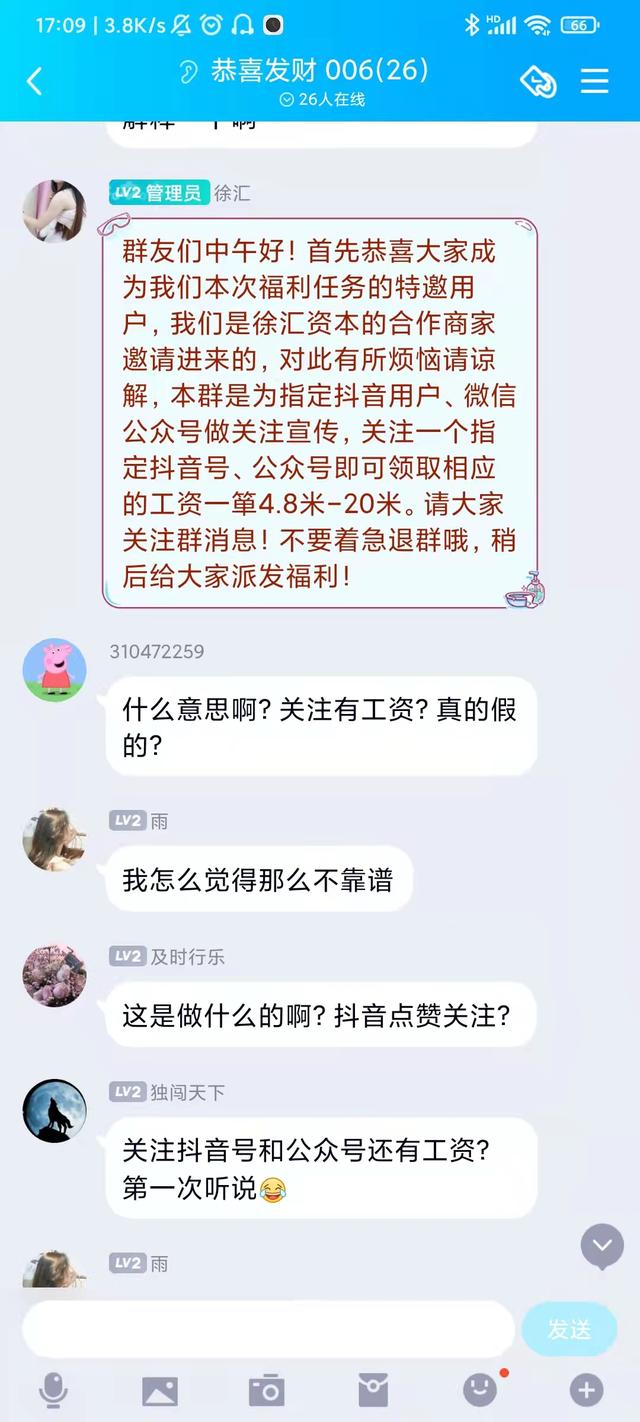
Task: Open the emoji picker
Action: [480, 1390]
